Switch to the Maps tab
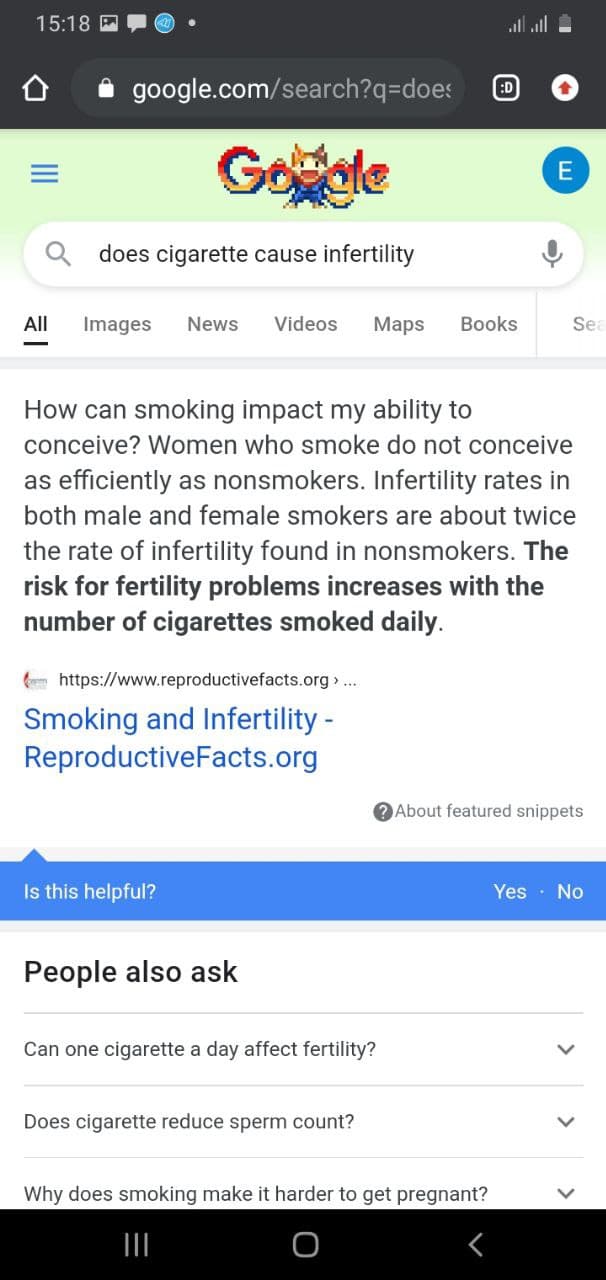 pos(399,324)
